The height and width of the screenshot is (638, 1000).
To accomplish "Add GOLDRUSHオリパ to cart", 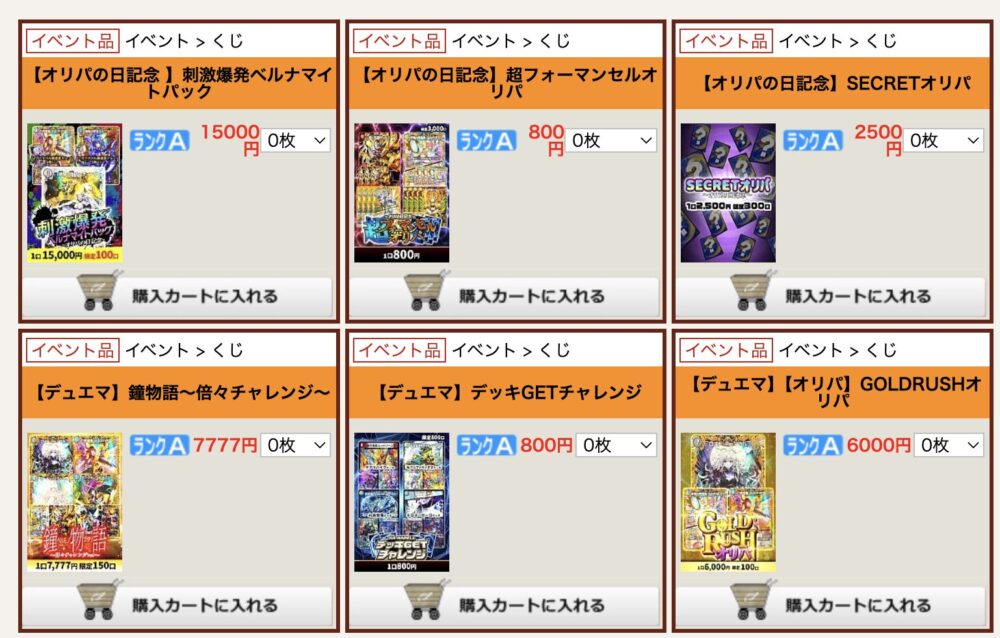I will coord(831,605).
